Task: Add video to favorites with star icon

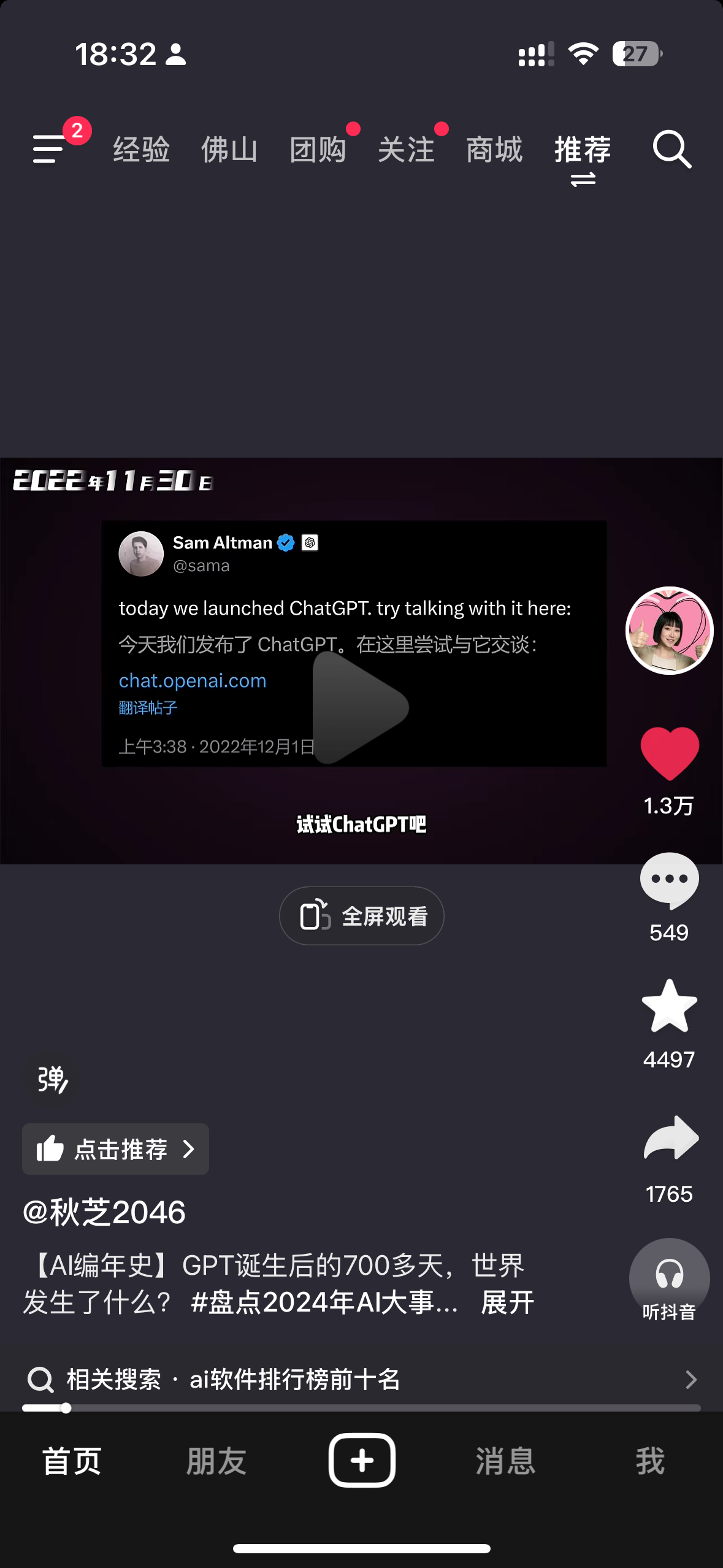Action: (669, 1006)
